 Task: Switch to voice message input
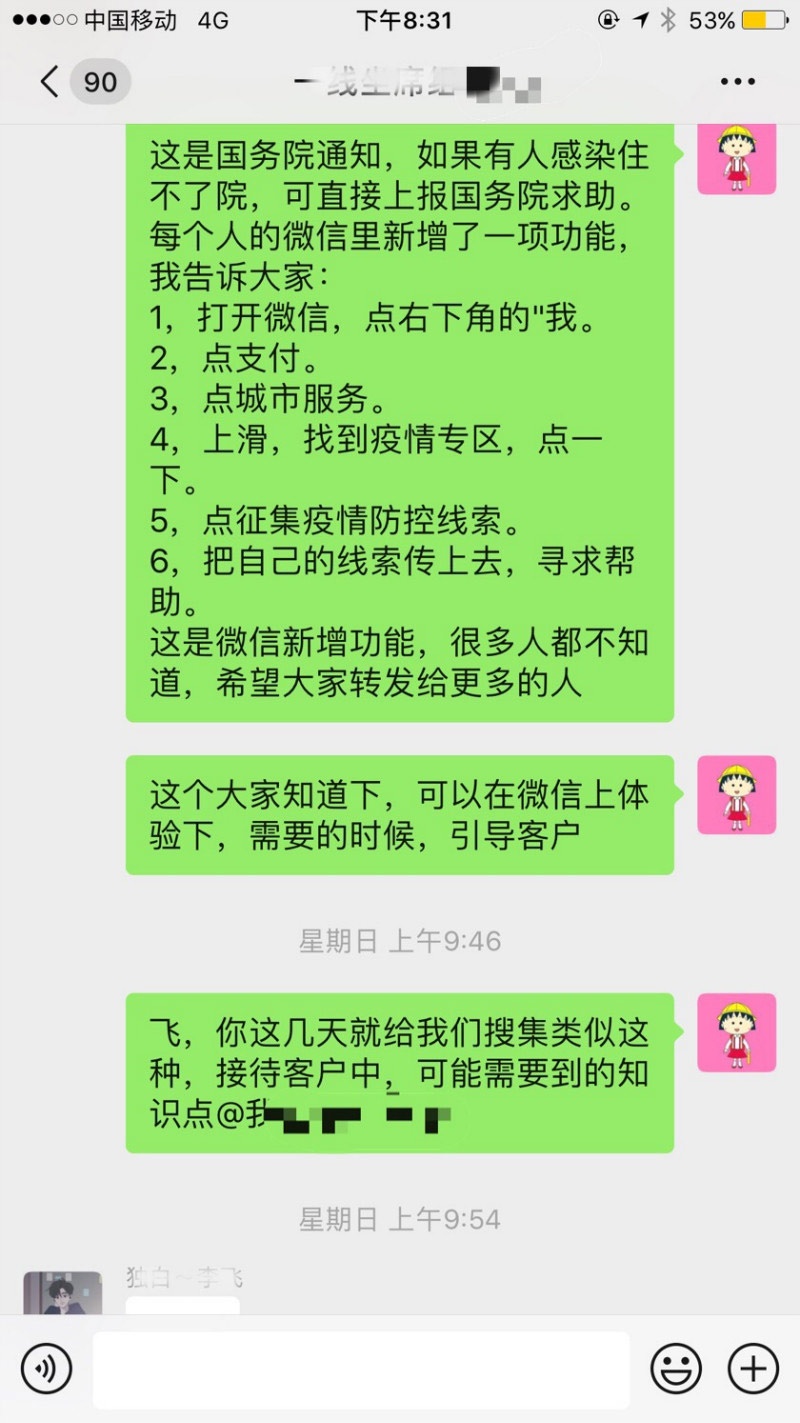(x=47, y=1368)
